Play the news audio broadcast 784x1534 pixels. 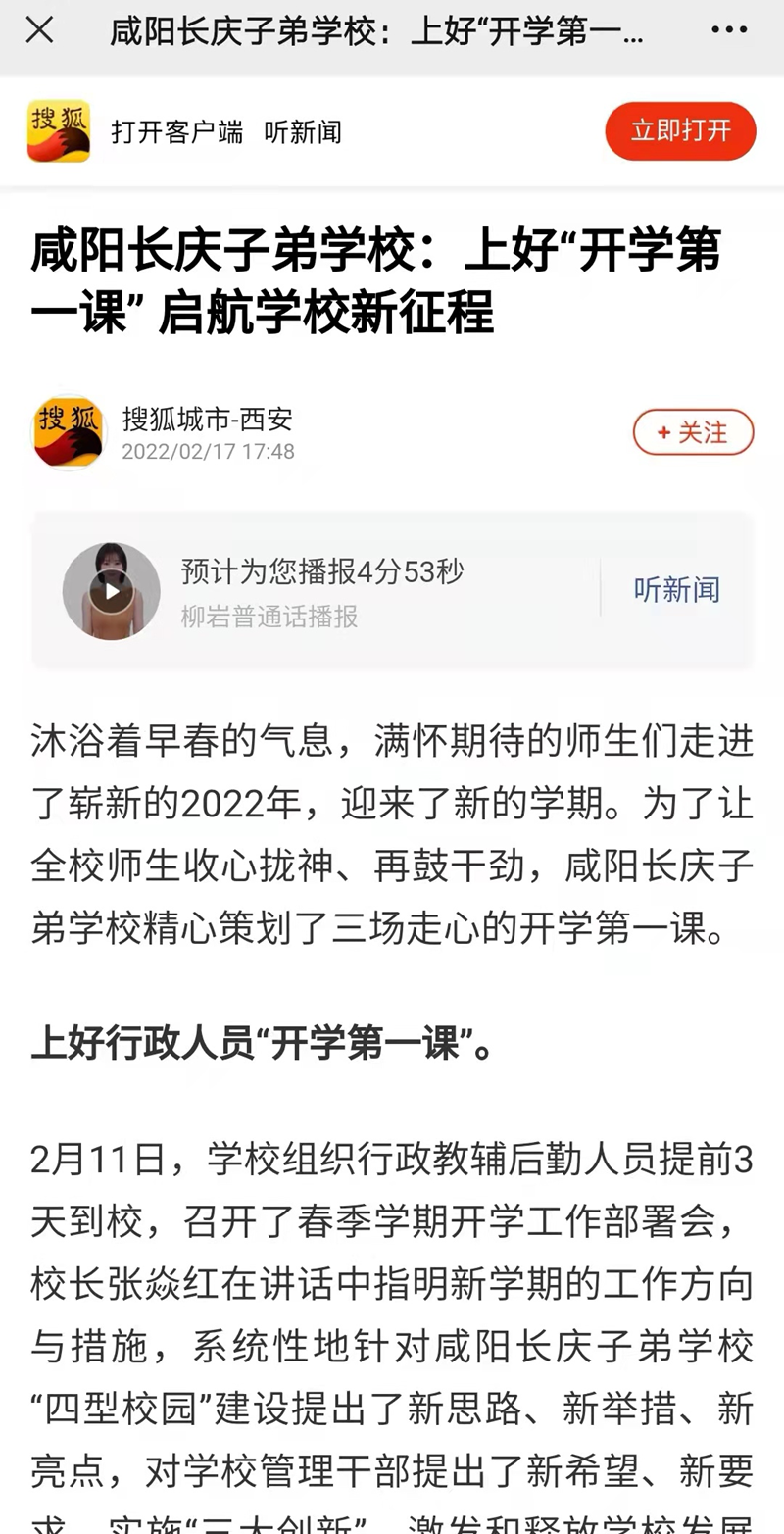click(111, 591)
